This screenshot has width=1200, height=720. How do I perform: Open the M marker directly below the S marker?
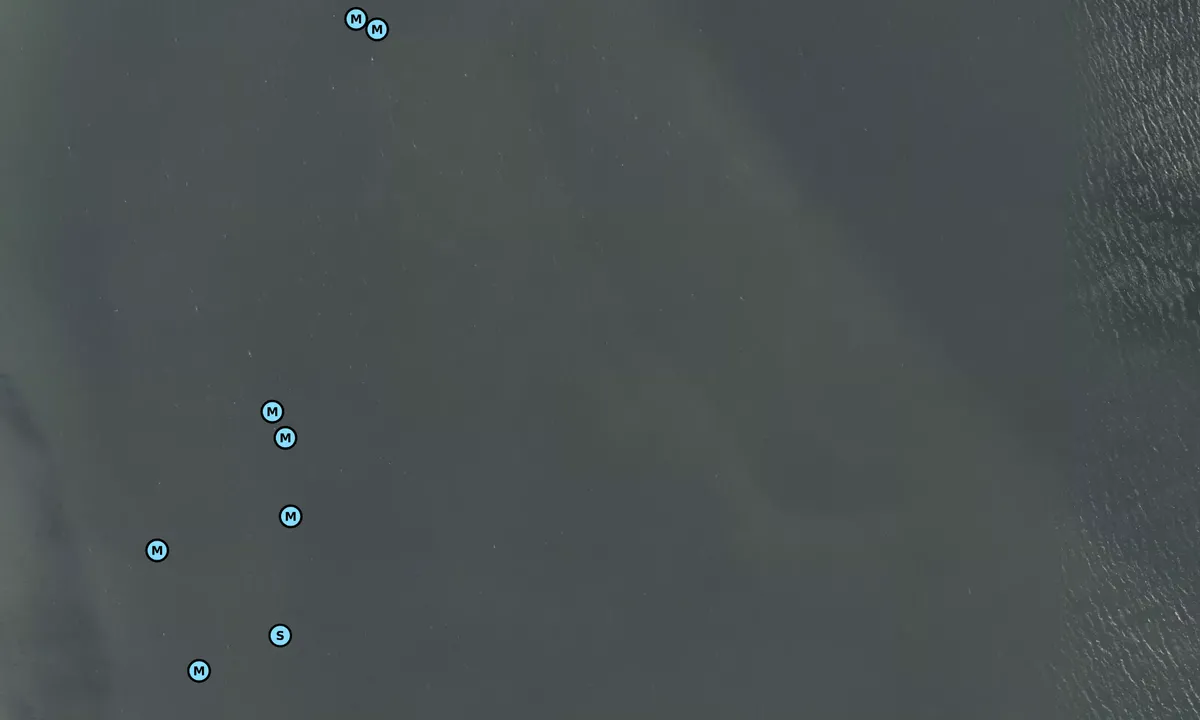[199, 671]
